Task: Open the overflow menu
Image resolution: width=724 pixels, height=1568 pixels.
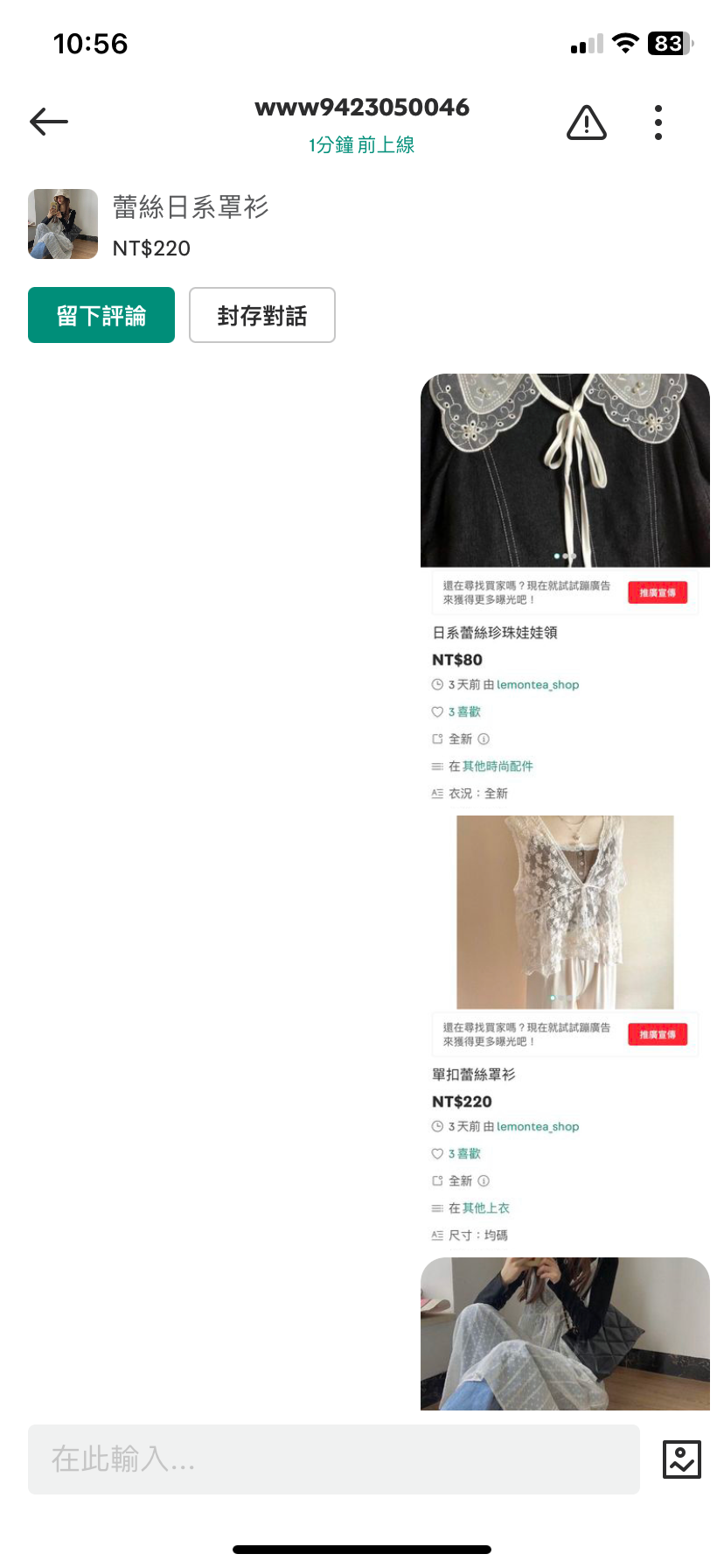Action: [658, 122]
